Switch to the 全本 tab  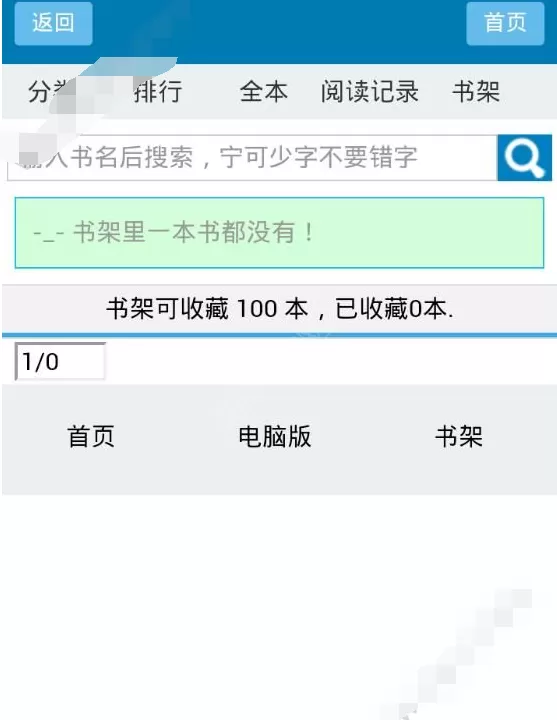(x=264, y=91)
